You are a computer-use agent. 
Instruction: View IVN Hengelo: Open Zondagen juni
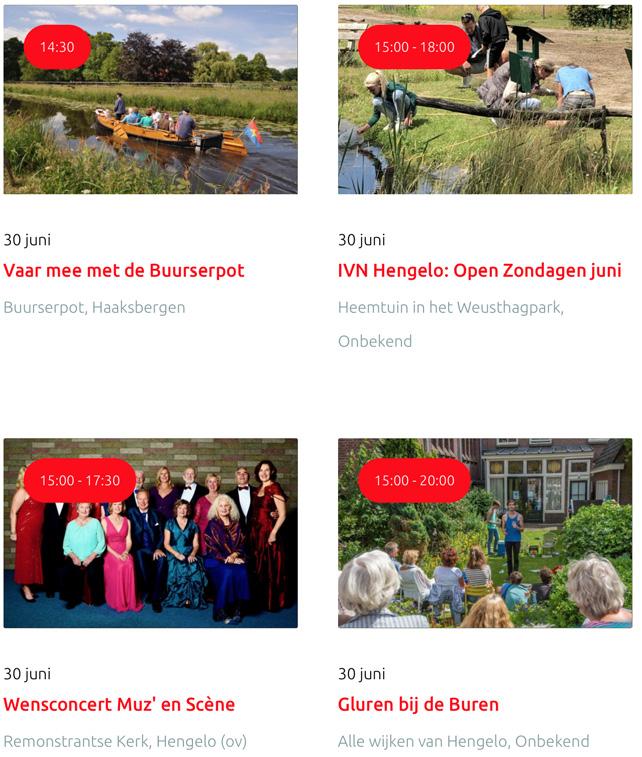pyautogui.click(x=479, y=271)
